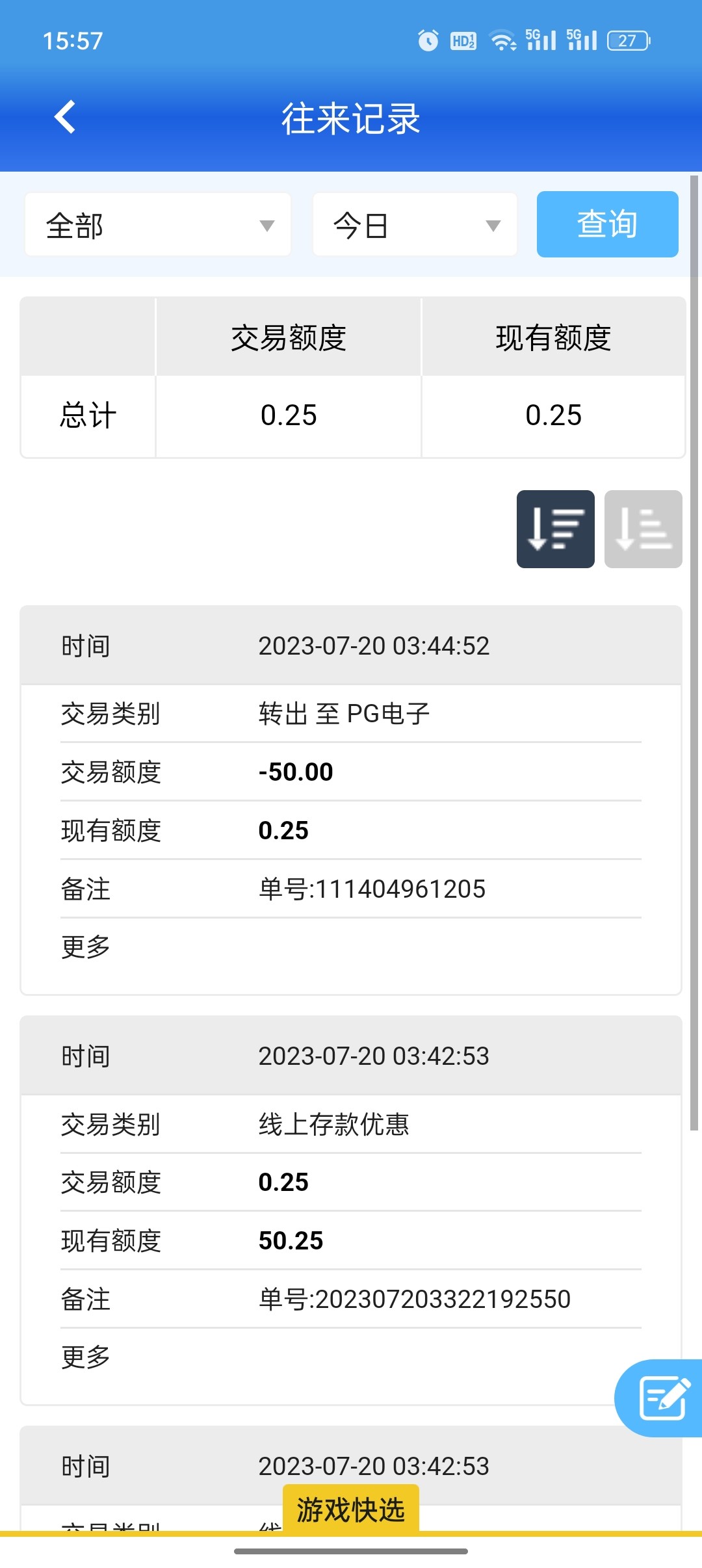Open the 全部 category dropdown

pos(158,225)
